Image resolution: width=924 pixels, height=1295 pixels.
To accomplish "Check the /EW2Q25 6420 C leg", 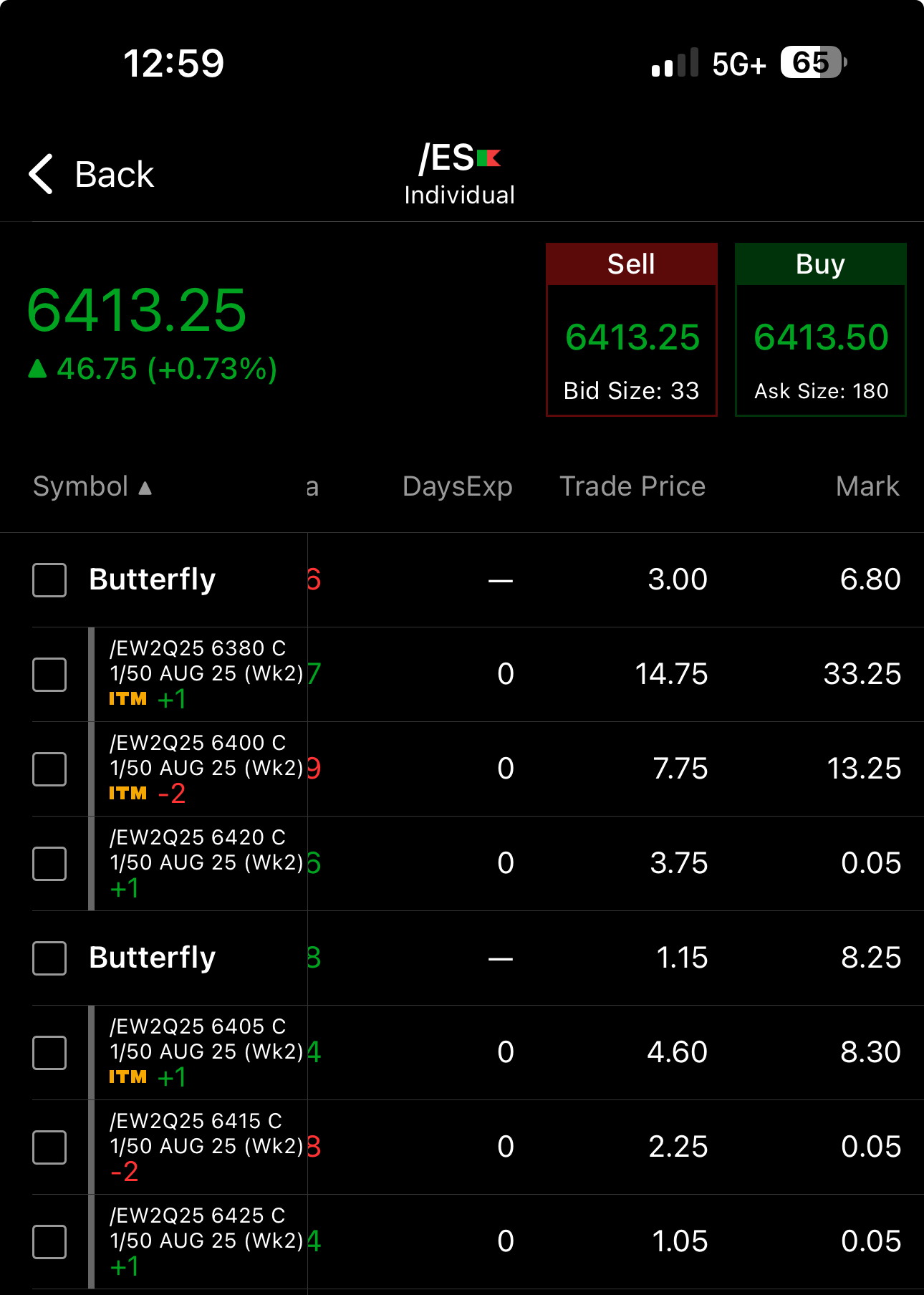I will [x=49, y=863].
